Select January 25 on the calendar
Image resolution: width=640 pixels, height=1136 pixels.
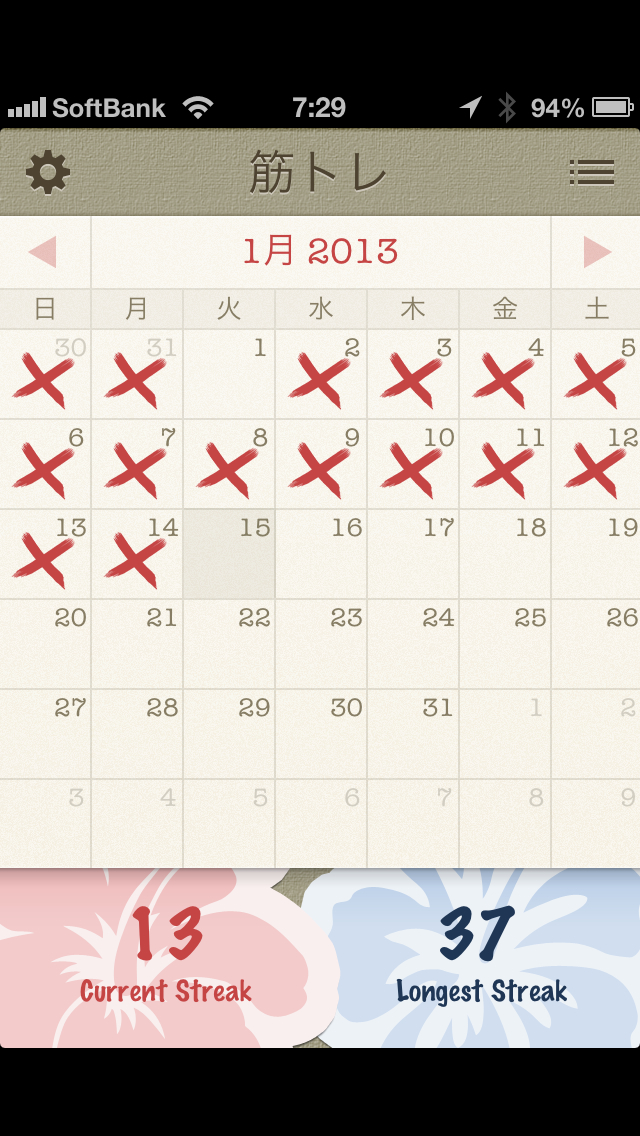(x=505, y=644)
